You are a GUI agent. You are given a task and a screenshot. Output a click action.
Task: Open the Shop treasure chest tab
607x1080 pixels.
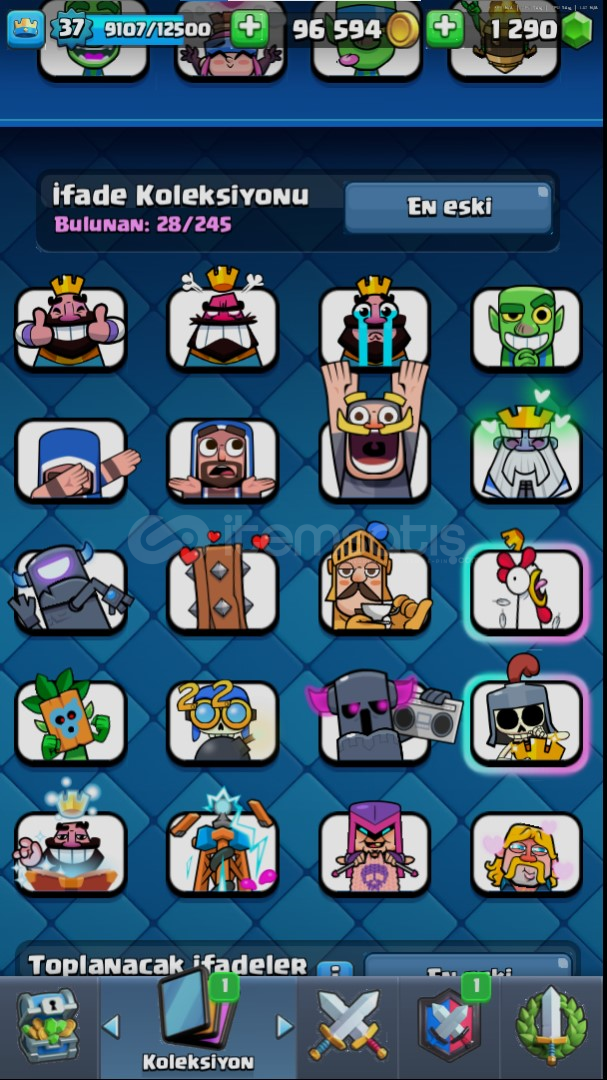(48, 1026)
